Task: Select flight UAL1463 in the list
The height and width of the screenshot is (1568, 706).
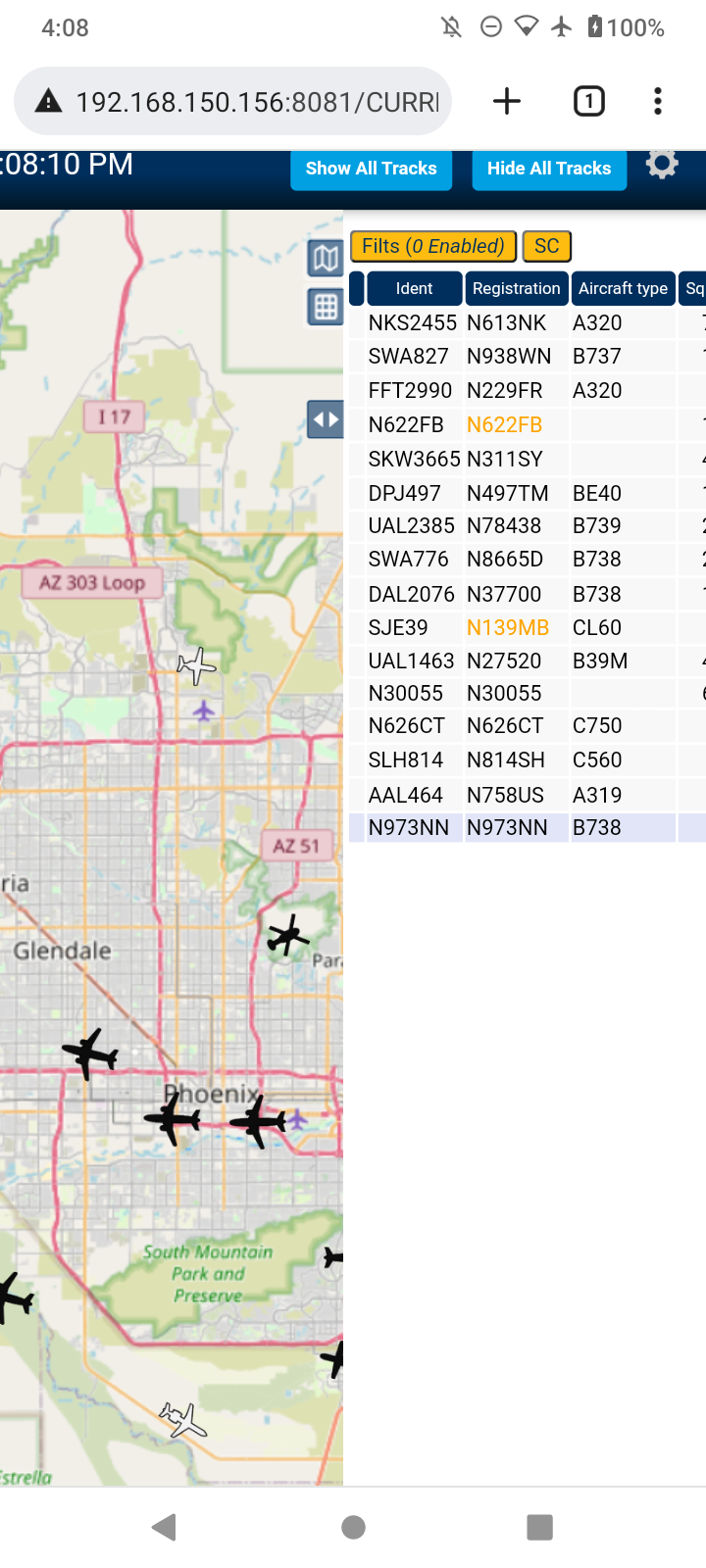Action: click(x=528, y=661)
